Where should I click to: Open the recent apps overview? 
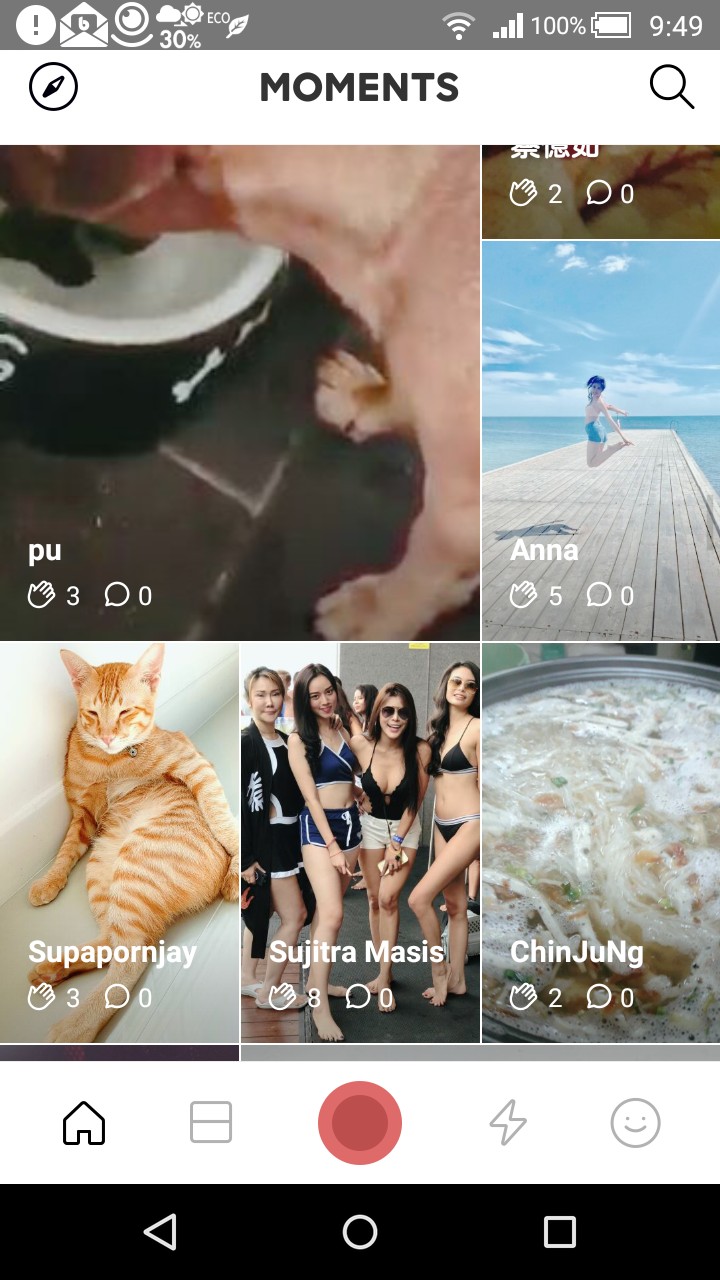coord(560,1232)
